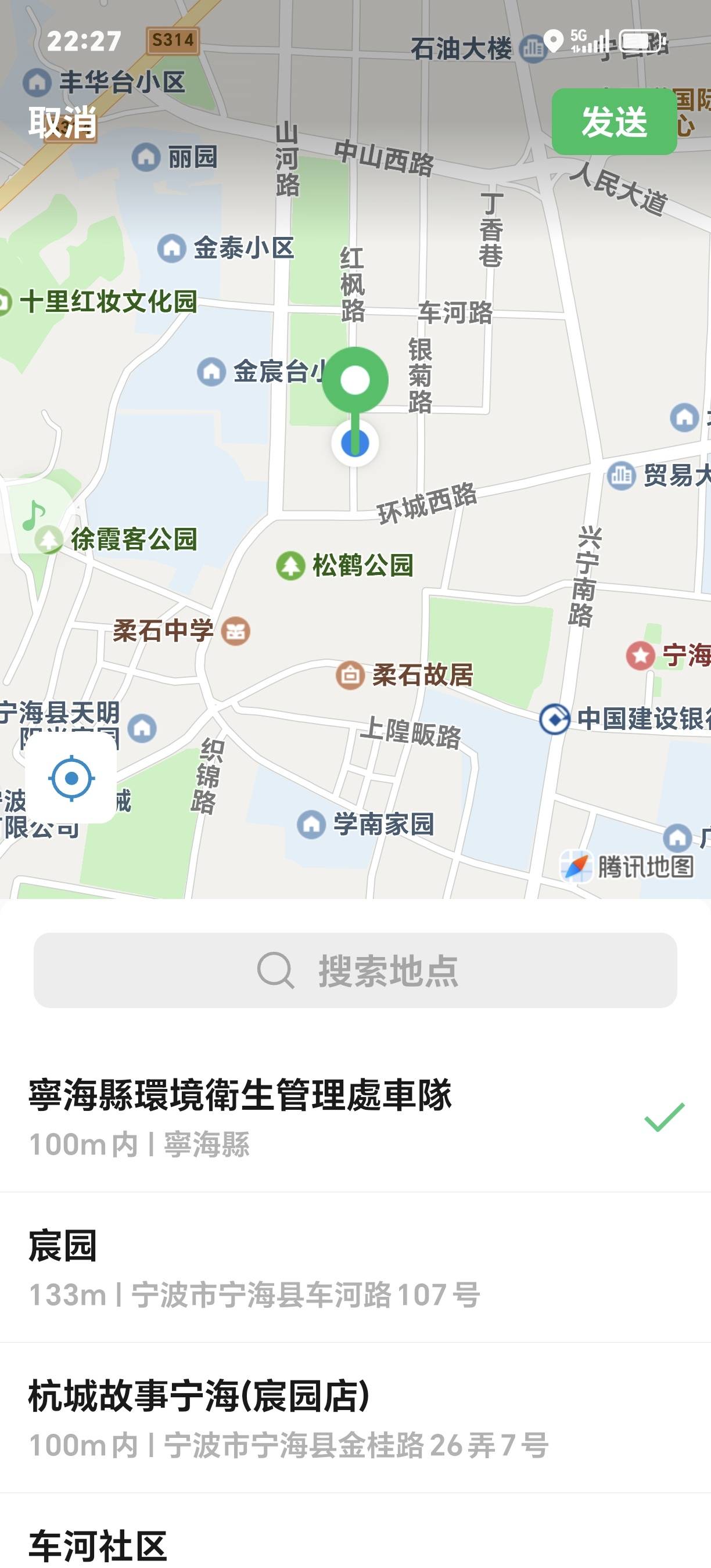711x1568 pixels.
Task: Recenter the map on my current location
Action: [x=71, y=778]
